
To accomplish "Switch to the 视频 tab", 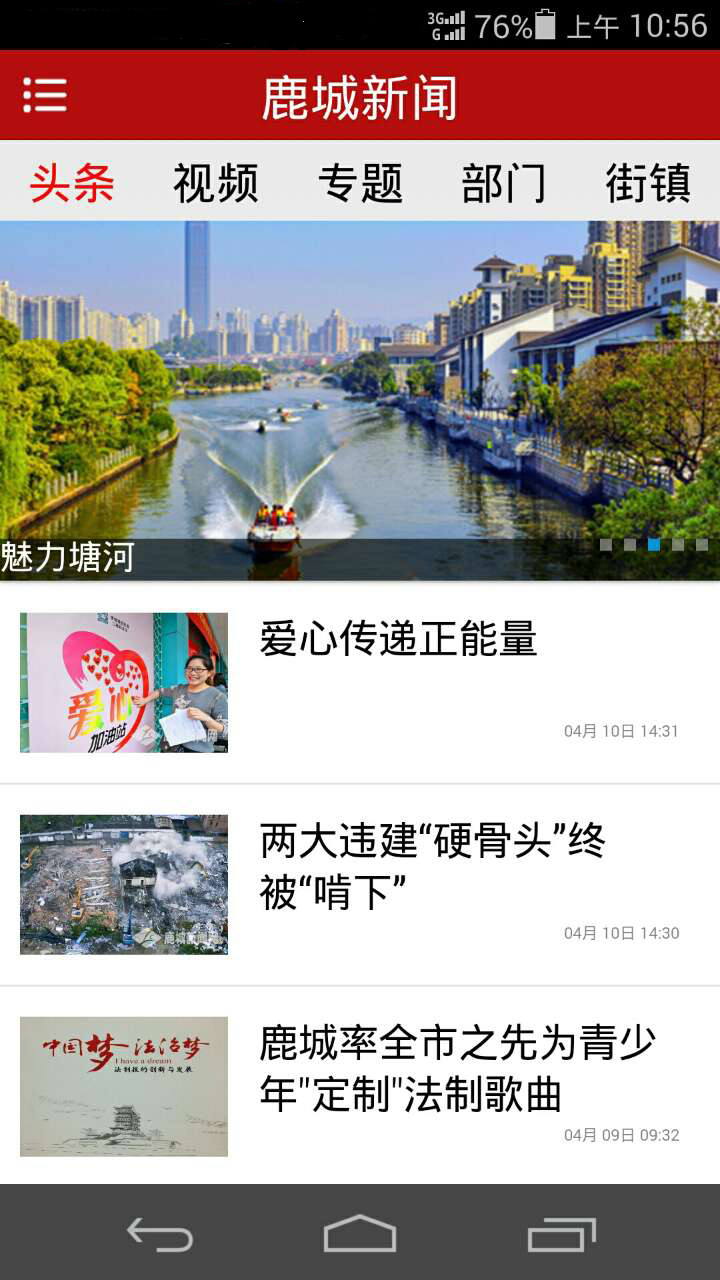I will [216, 183].
